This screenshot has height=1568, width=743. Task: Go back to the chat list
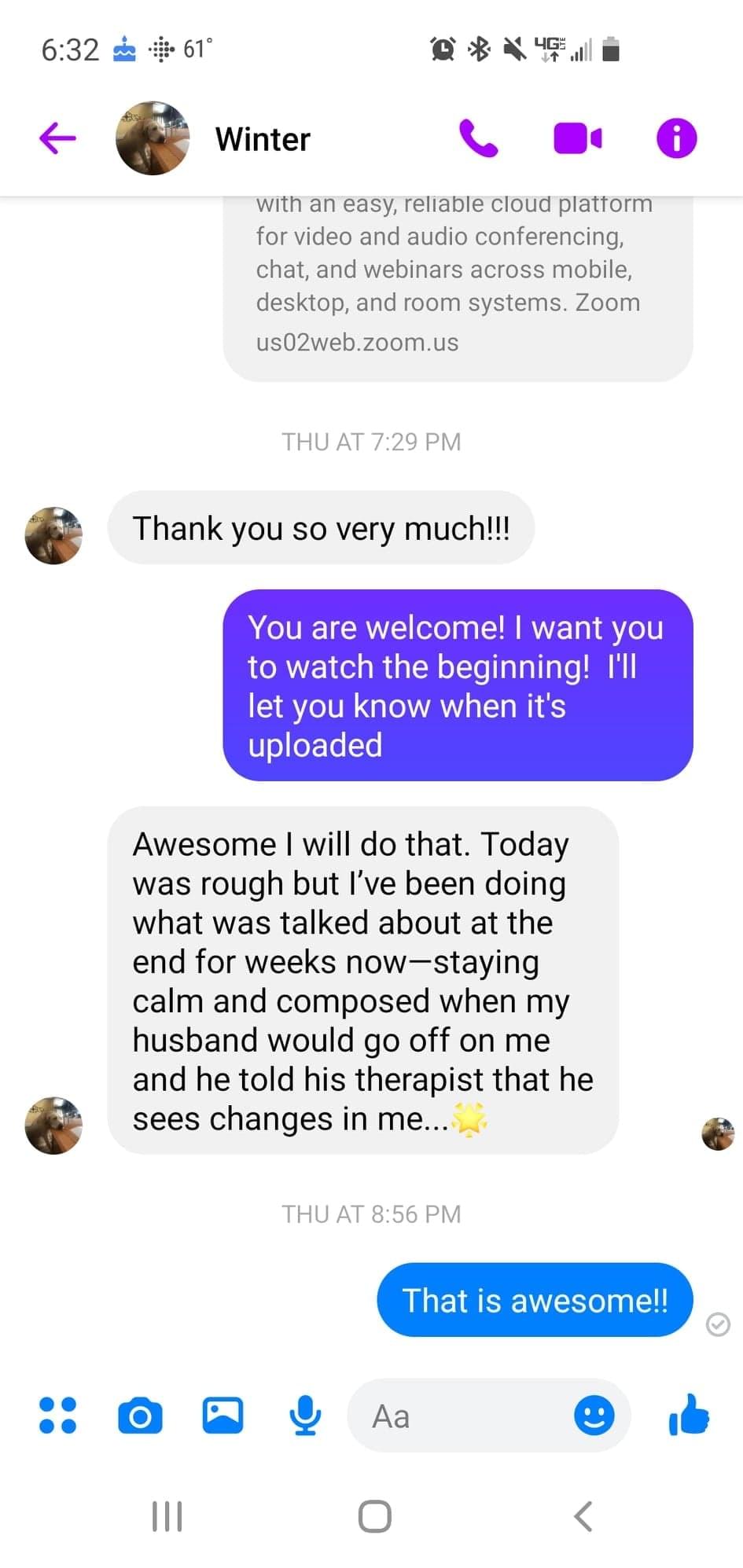[x=57, y=138]
